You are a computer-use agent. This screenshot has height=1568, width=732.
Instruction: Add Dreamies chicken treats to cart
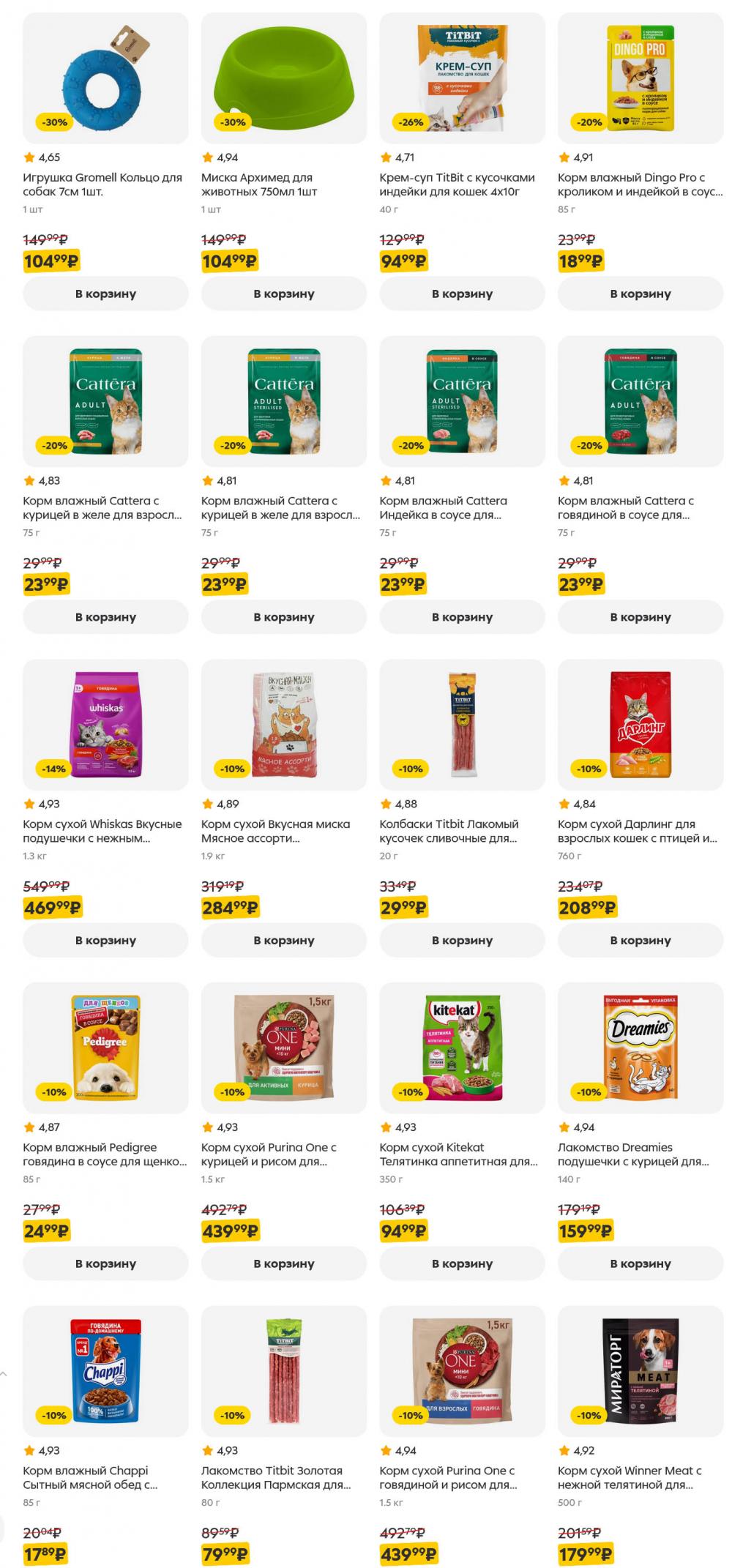[640, 1263]
